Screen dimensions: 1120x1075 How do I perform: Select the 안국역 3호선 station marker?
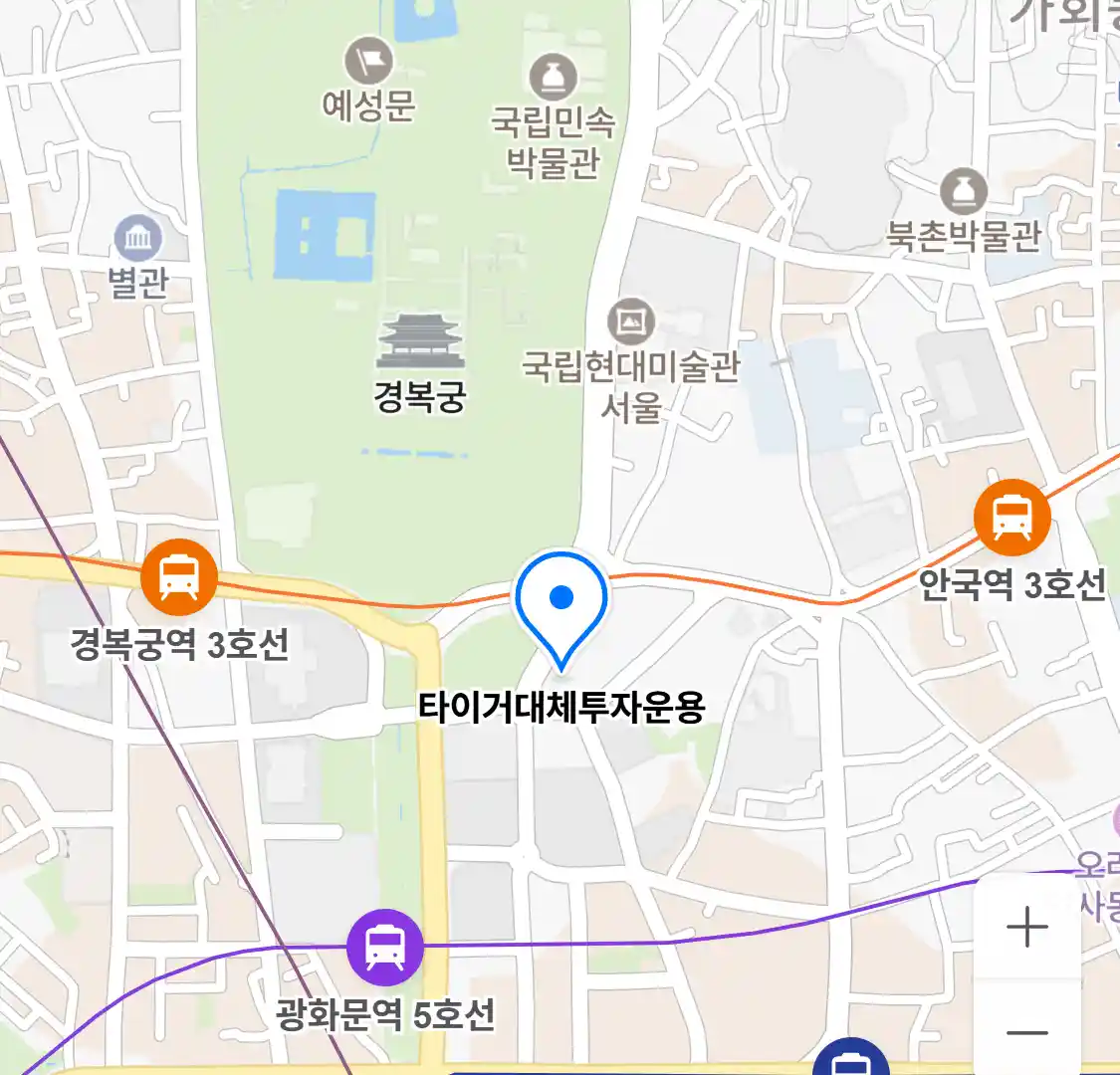(x=1011, y=518)
